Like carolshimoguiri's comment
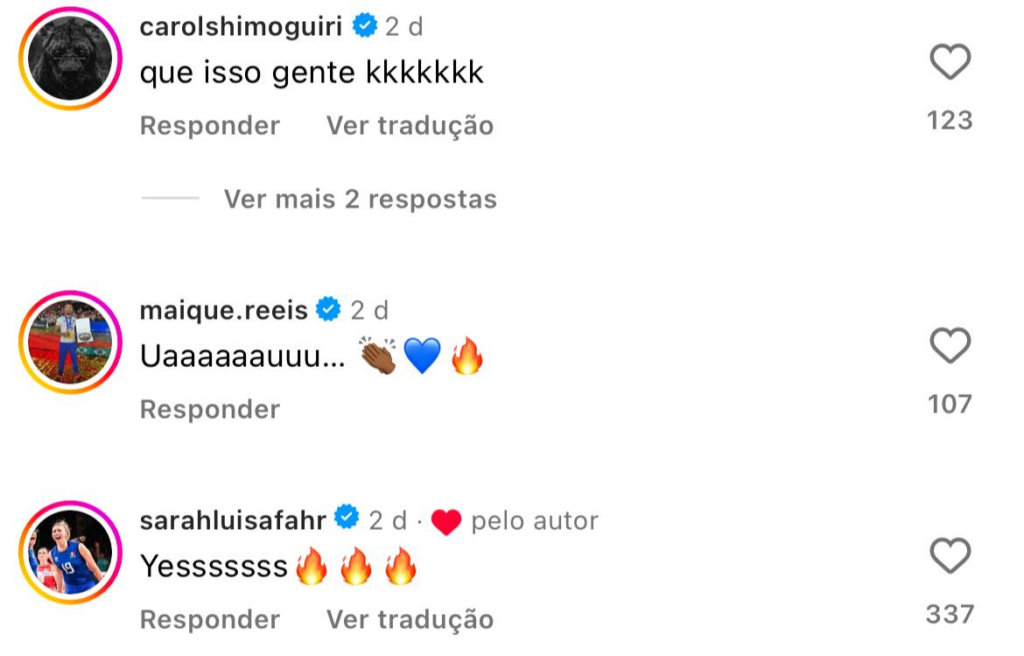 [949, 63]
